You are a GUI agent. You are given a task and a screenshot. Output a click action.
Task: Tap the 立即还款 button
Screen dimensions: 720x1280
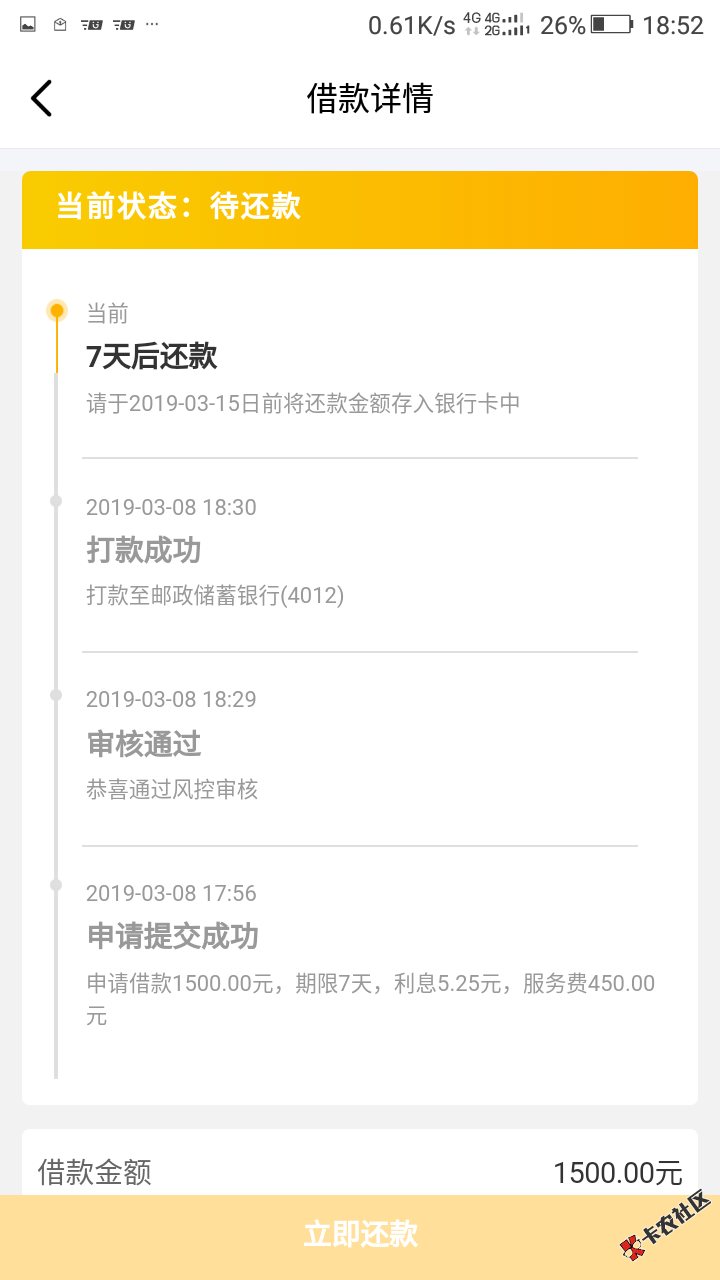[360, 1235]
